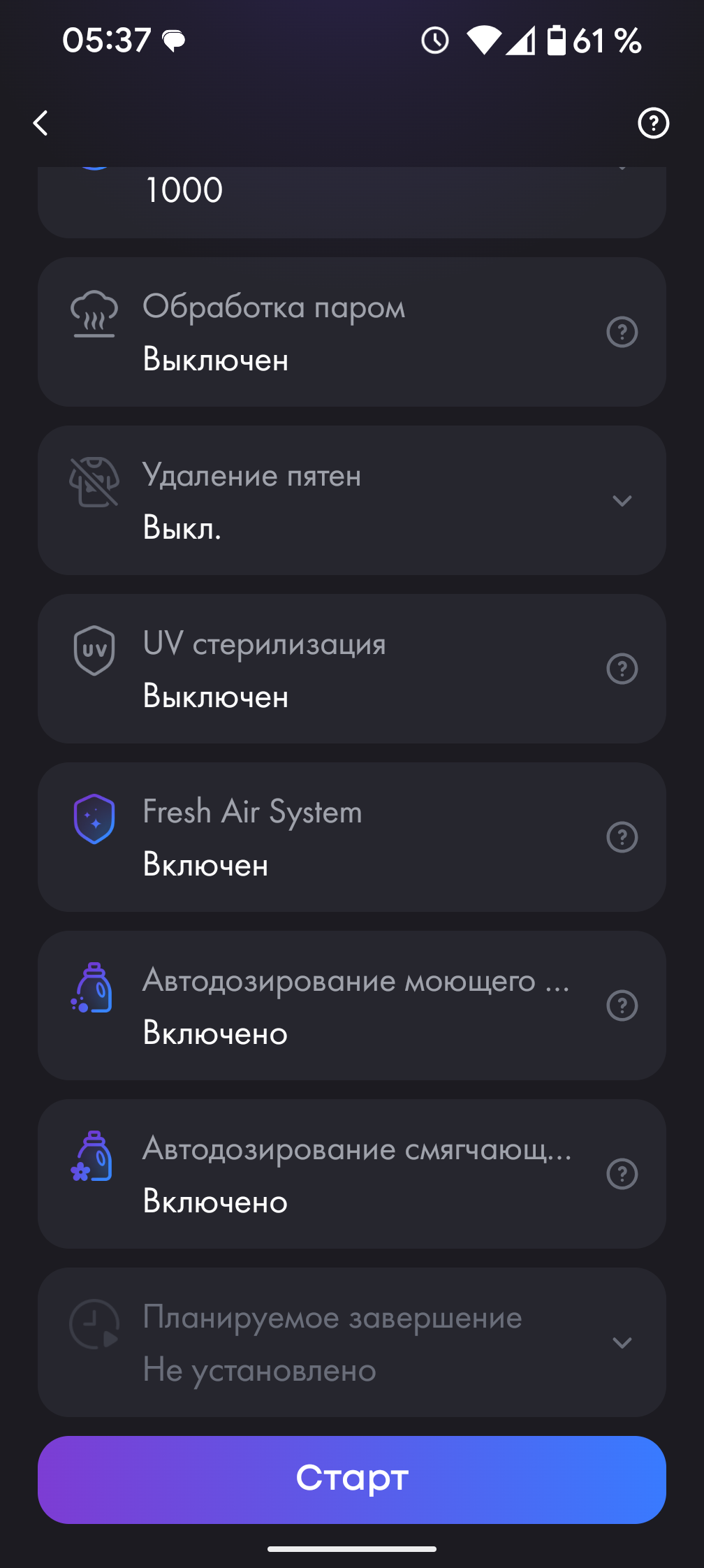Start the wash with the Старт button
Screen dimensions: 704x1568
click(352, 1479)
